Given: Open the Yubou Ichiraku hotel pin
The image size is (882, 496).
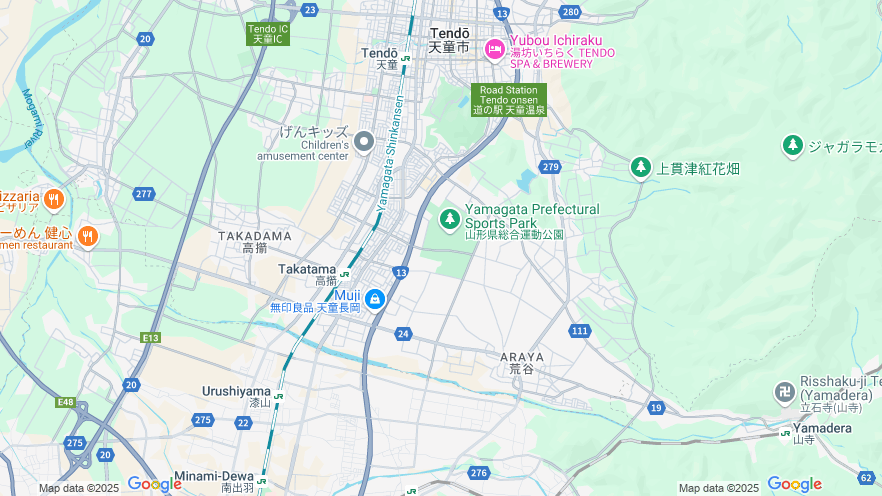Looking at the screenshot, I should point(495,49).
